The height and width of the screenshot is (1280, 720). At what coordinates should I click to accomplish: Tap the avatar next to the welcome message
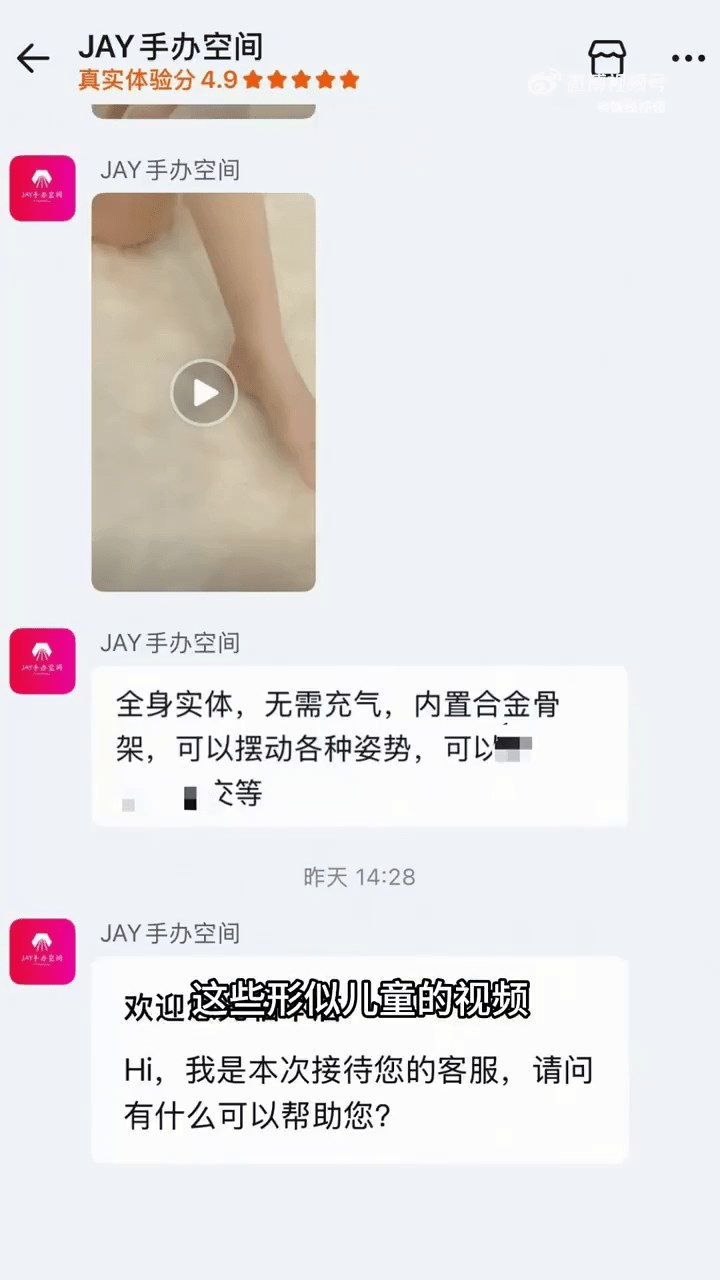(41, 951)
